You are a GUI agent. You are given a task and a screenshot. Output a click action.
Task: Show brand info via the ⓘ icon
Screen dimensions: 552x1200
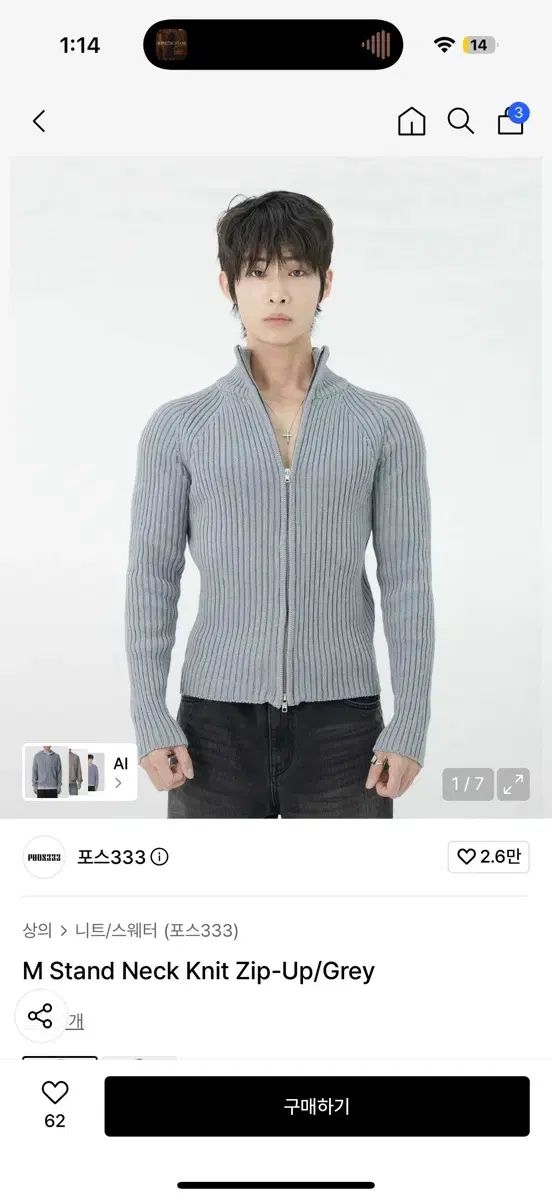click(x=159, y=857)
